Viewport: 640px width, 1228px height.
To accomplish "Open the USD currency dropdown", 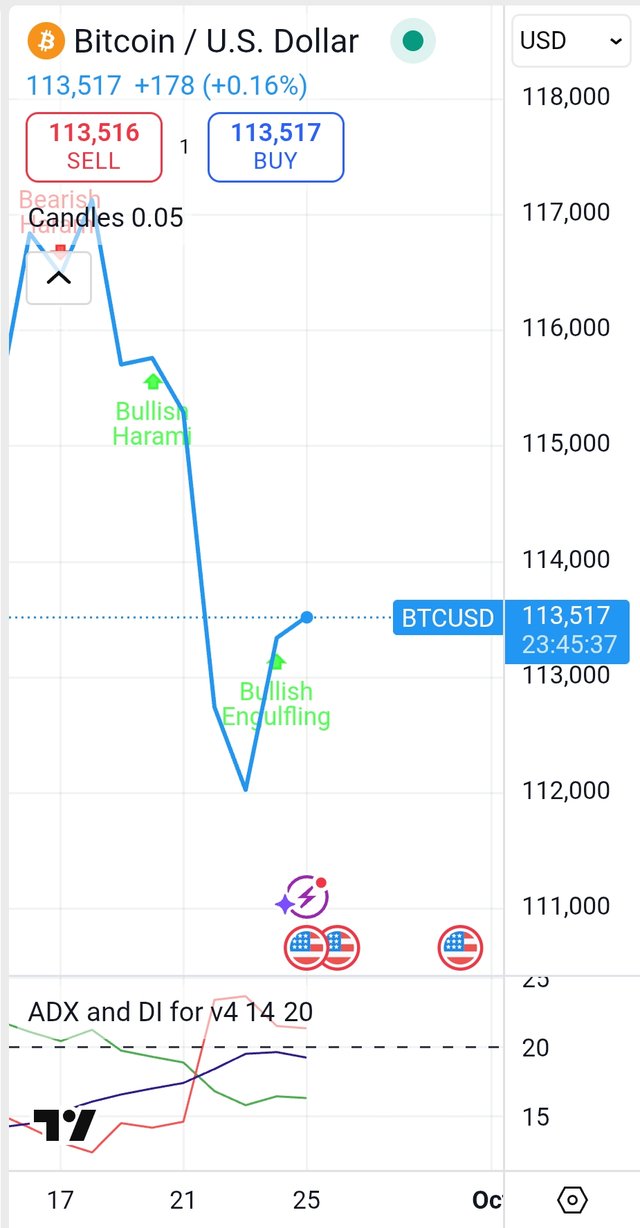I will 570,41.
